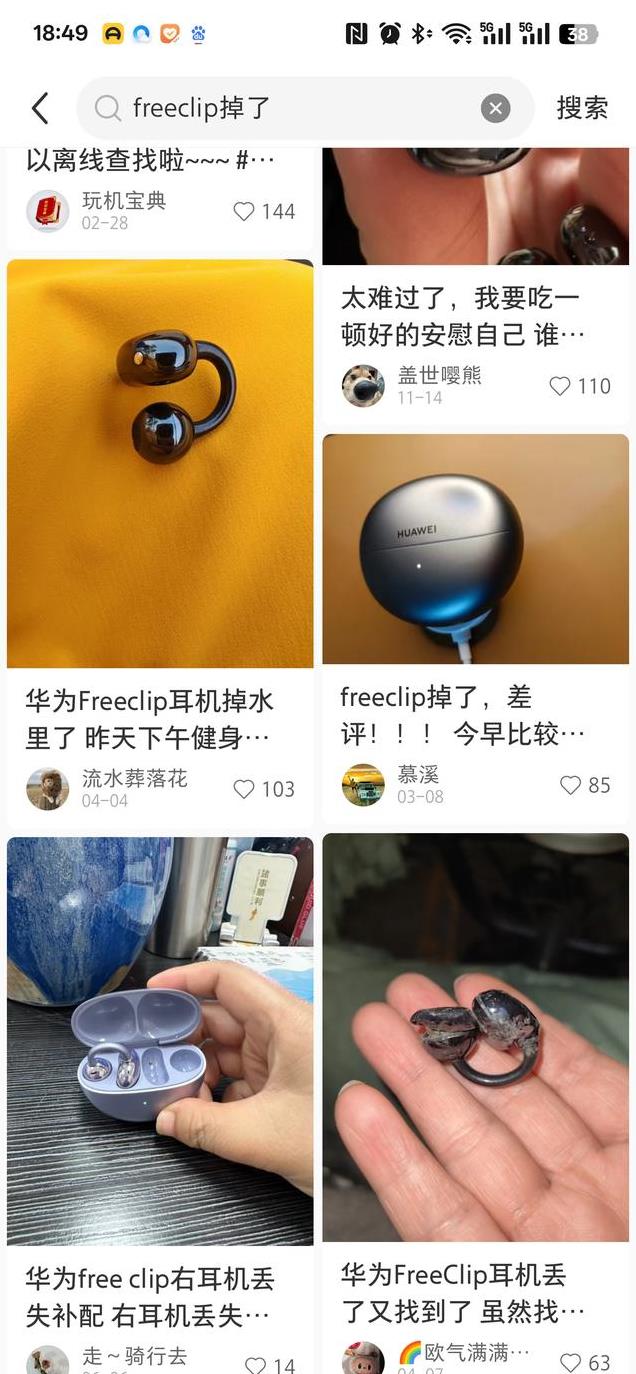636x1374 pixels.
Task: Like the post by 慕溪
Action: pyautogui.click(x=571, y=785)
